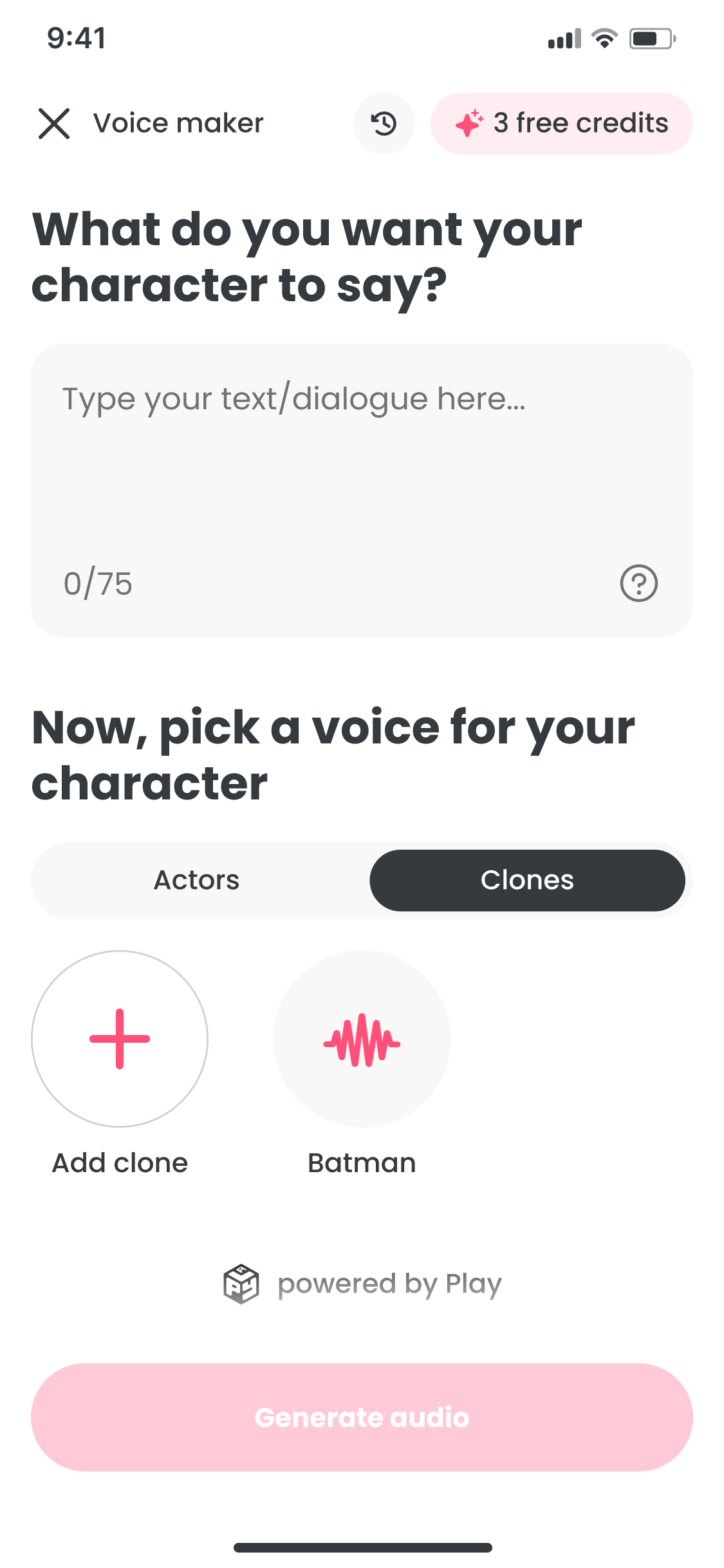Image resolution: width=724 pixels, height=1568 pixels.
Task: Switch to the Actors tab
Action: coord(197,880)
